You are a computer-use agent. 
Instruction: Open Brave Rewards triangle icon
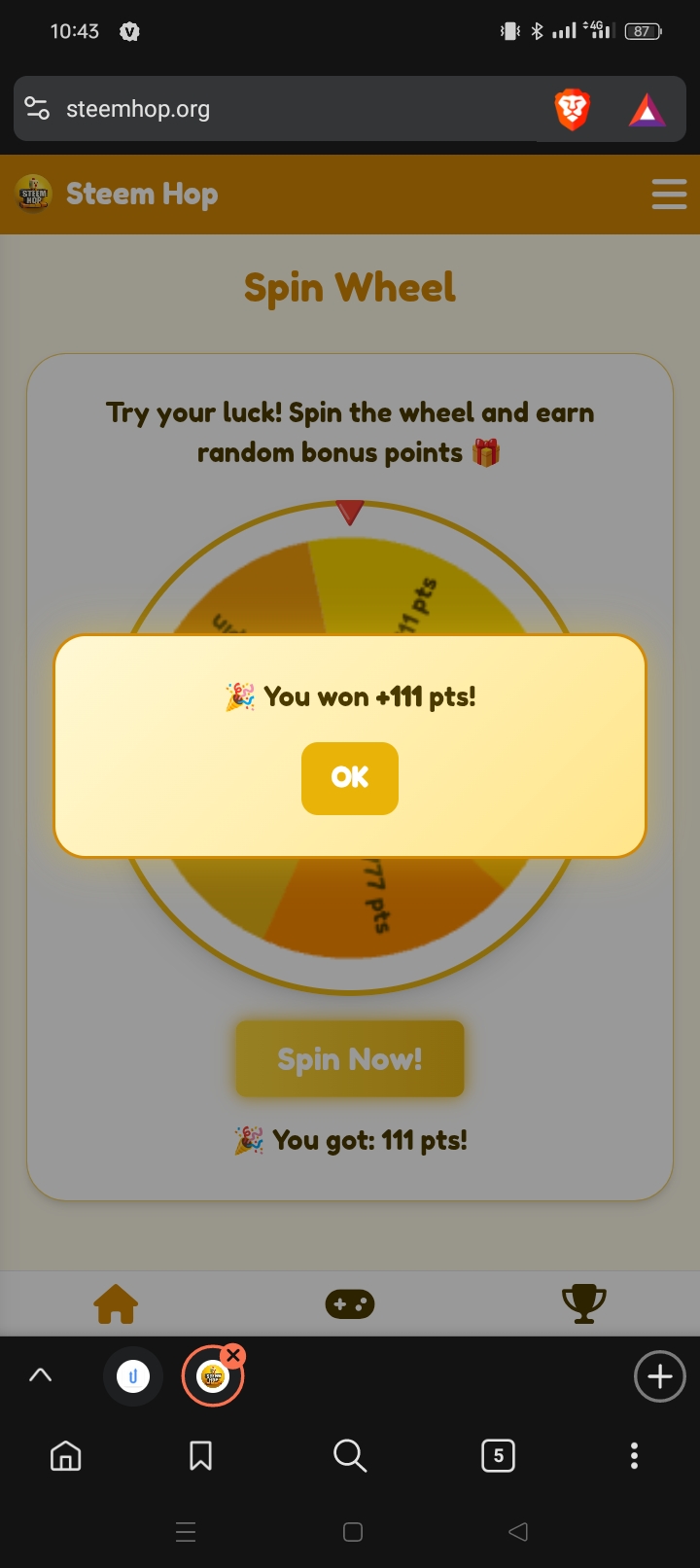tap(647, 111)
